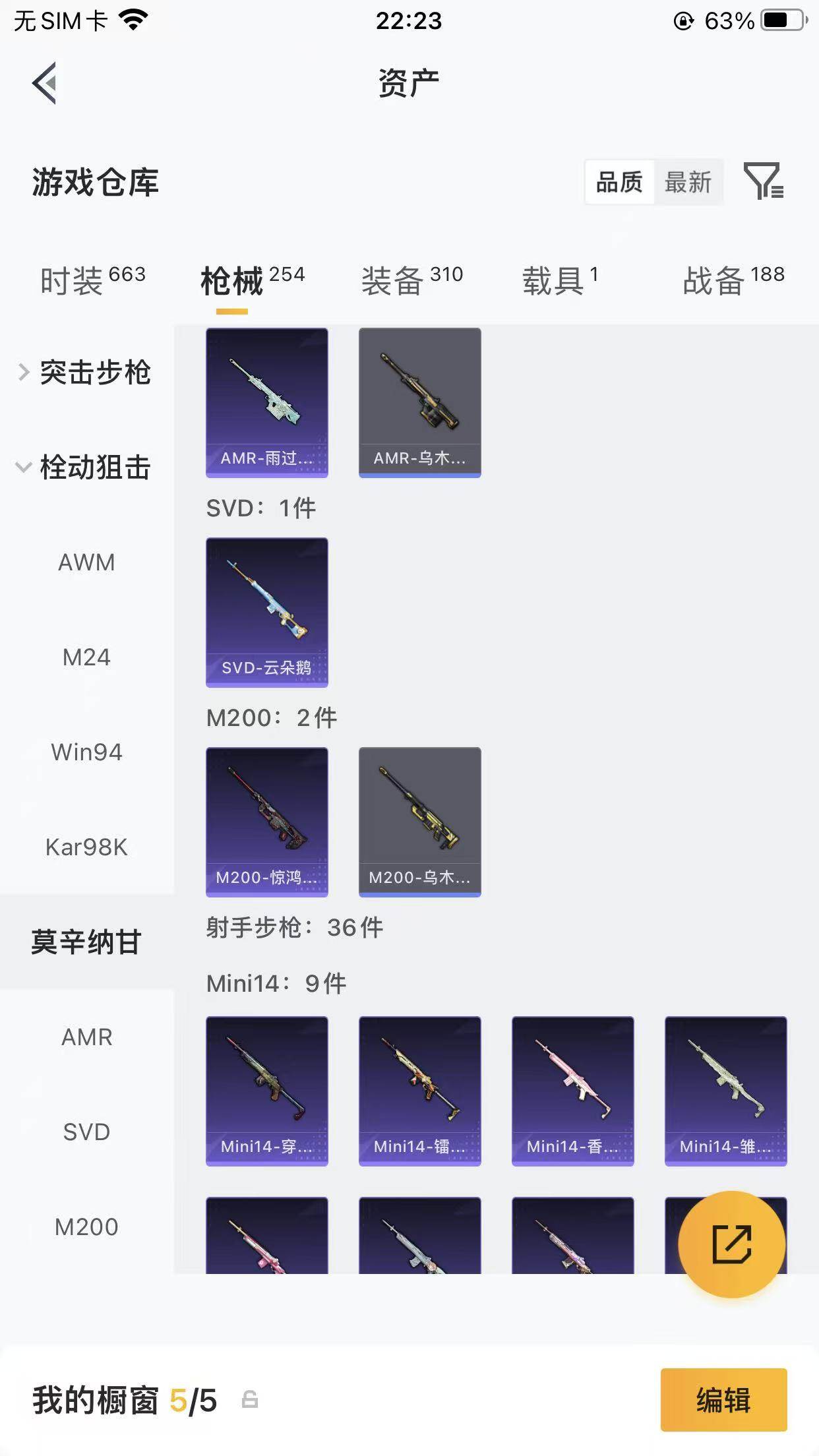Select the AMR-雨过 weapon thumbnail icon
Image resolution: width=819 pixels, height=1456 pixels.
point(266,402)
